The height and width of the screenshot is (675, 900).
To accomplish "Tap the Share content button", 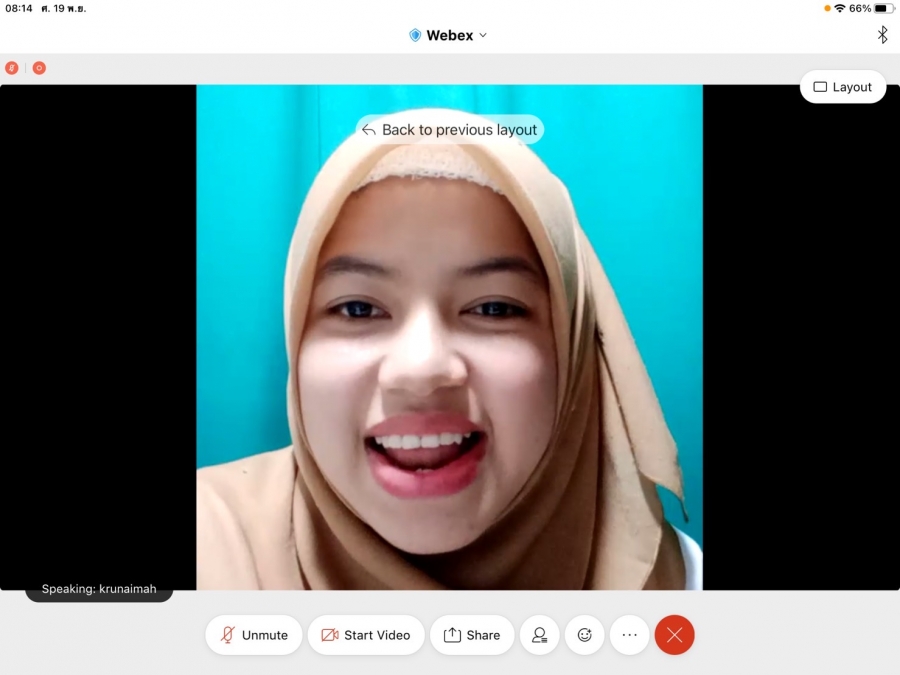I will tap(472, 635).
